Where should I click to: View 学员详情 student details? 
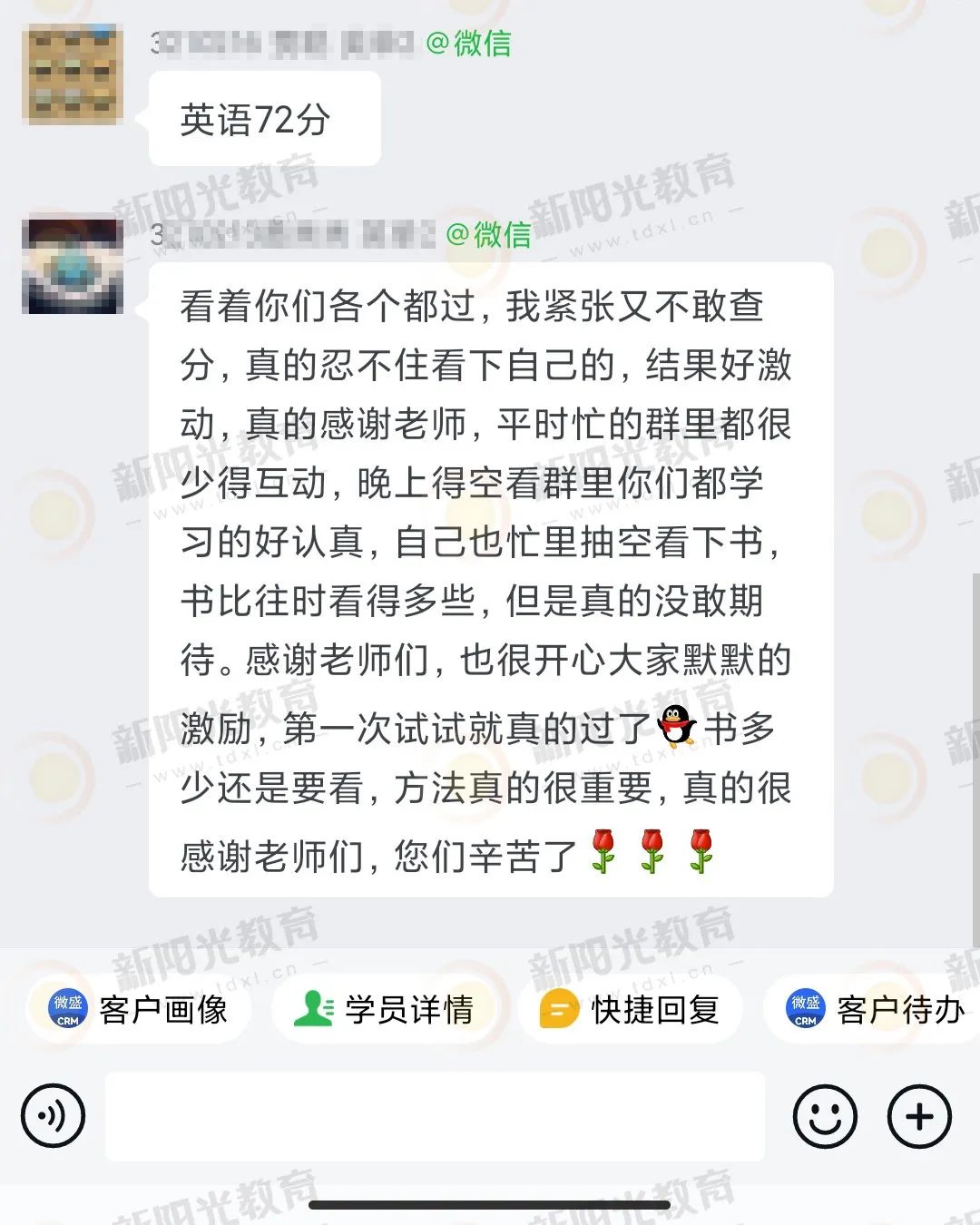pos(385,1009)
